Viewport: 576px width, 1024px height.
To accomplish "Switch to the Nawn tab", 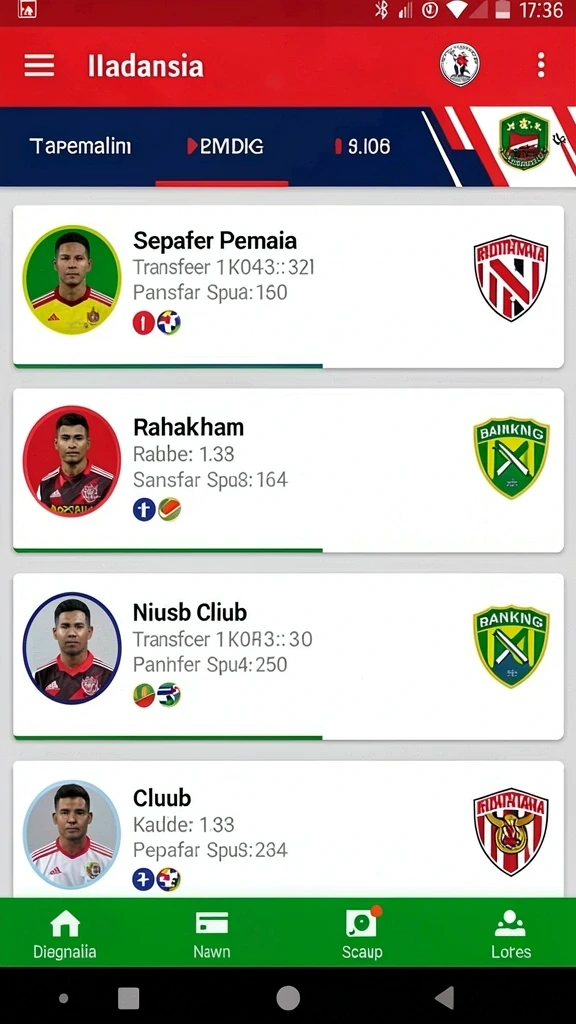I will [212, 934].
